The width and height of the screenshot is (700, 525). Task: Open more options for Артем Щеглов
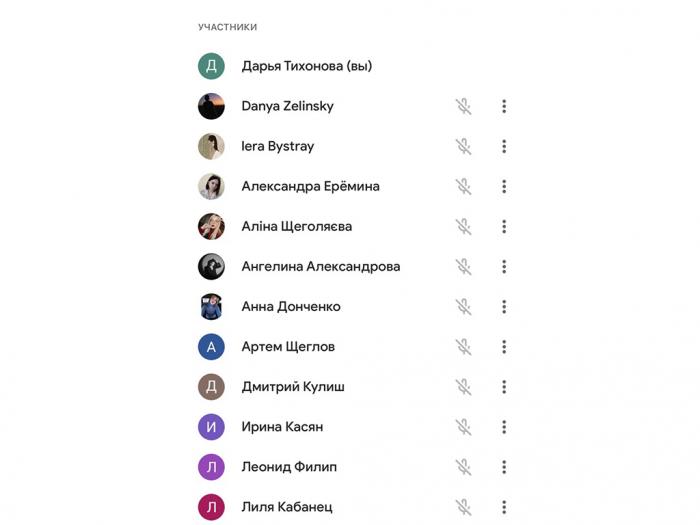coord(504,346)
